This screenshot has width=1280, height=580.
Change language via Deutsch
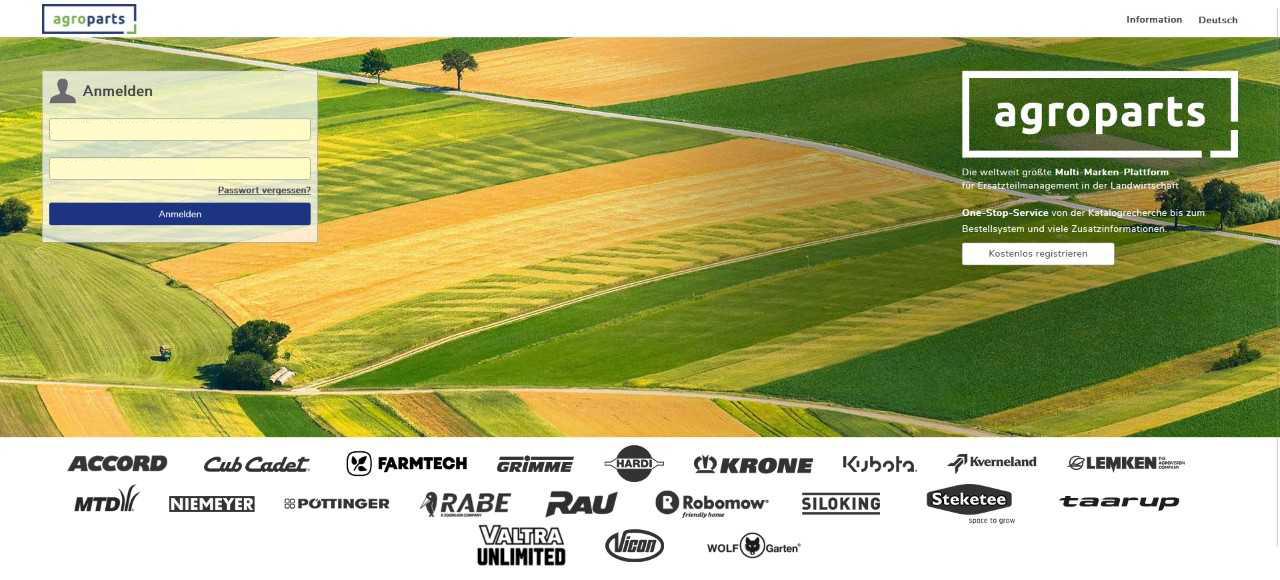point(1218,20)
